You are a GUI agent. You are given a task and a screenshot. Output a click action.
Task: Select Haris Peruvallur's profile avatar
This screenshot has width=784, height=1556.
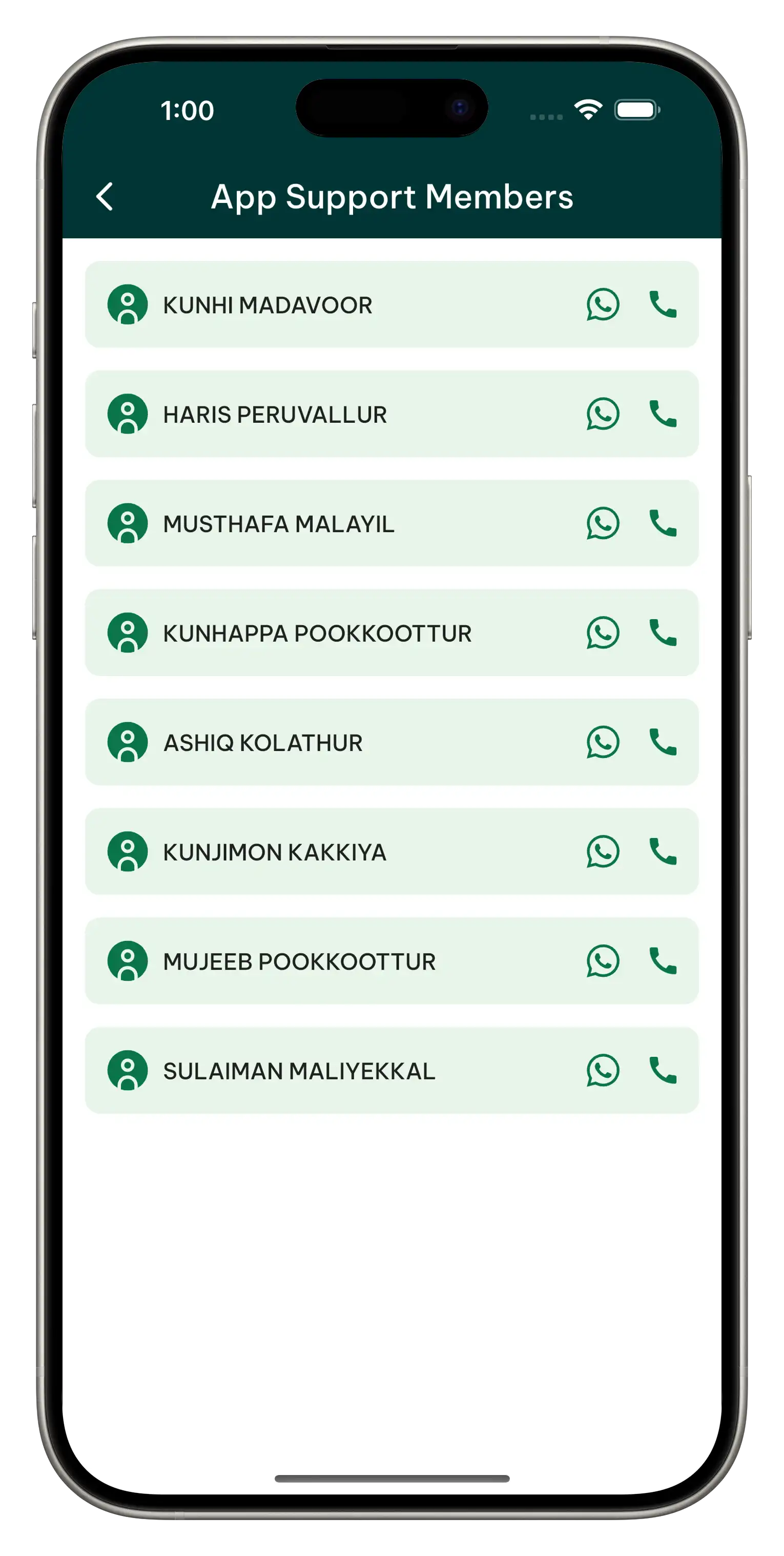click(129, 415)
